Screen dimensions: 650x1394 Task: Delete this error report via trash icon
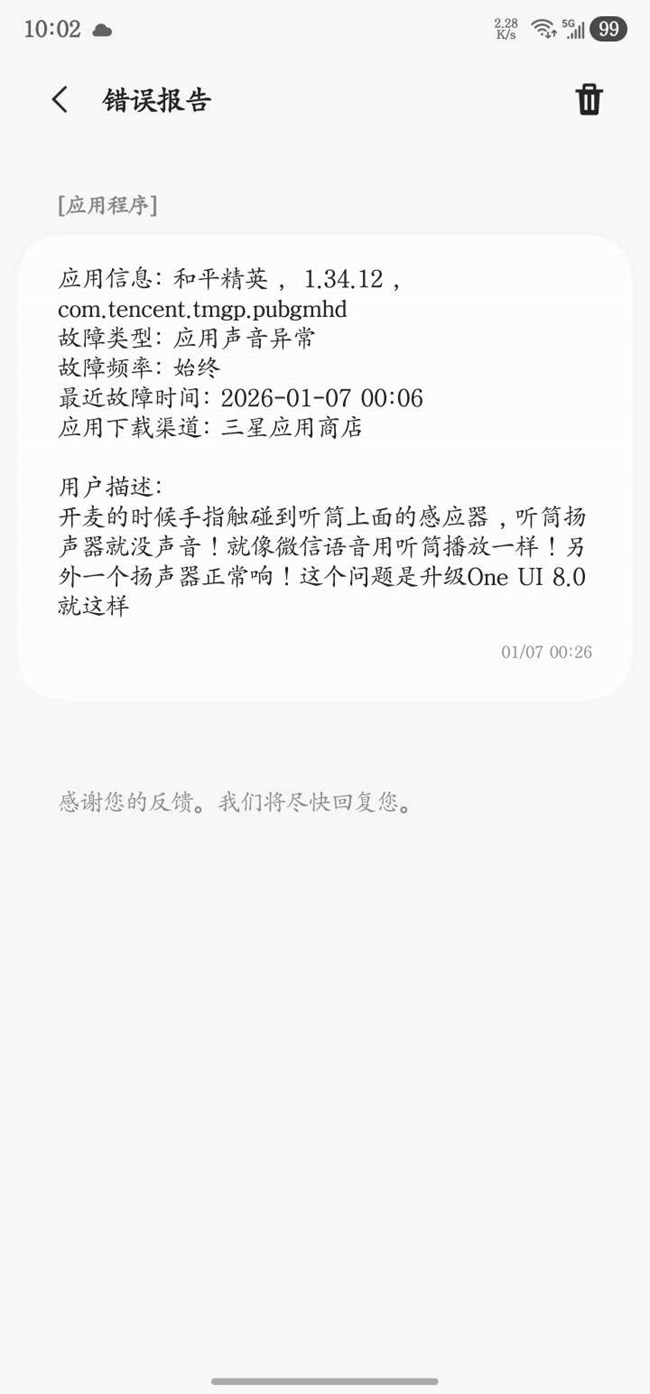[588, 100]
